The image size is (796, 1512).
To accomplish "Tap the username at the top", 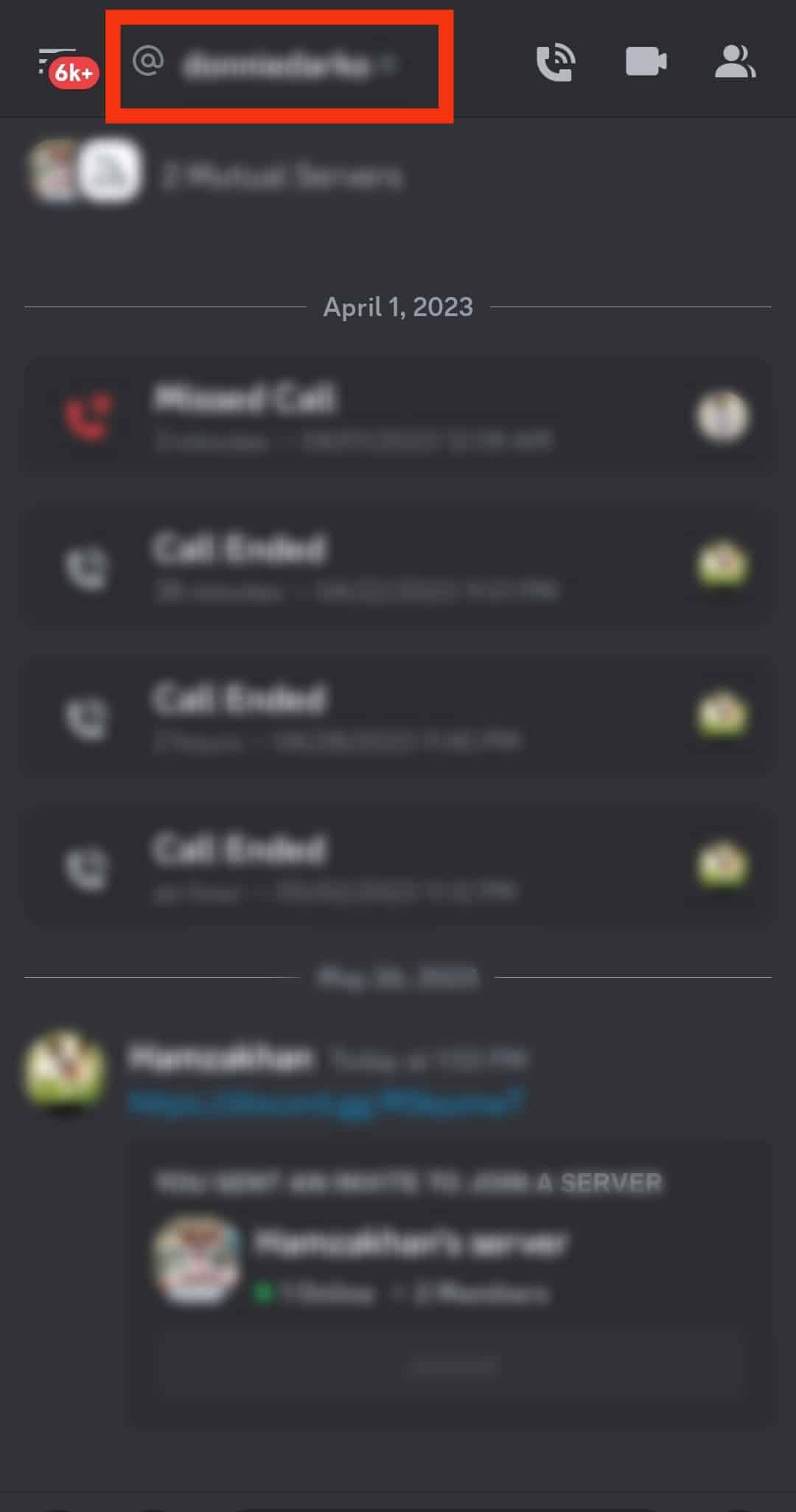I will (x=276, y=65).
